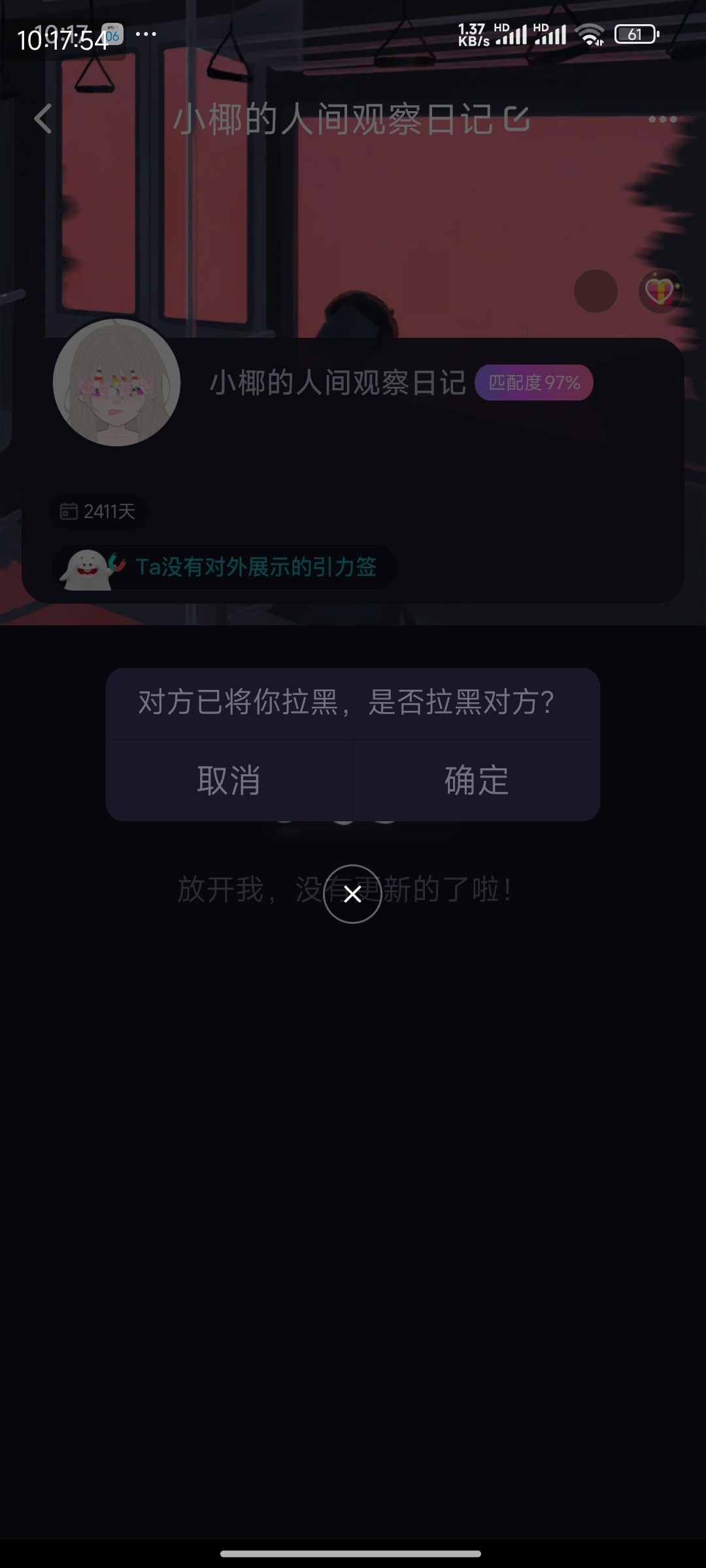Confirm blocking with 确定
The width and height of the screenshot is (706, 1568).
click(477, 780)
